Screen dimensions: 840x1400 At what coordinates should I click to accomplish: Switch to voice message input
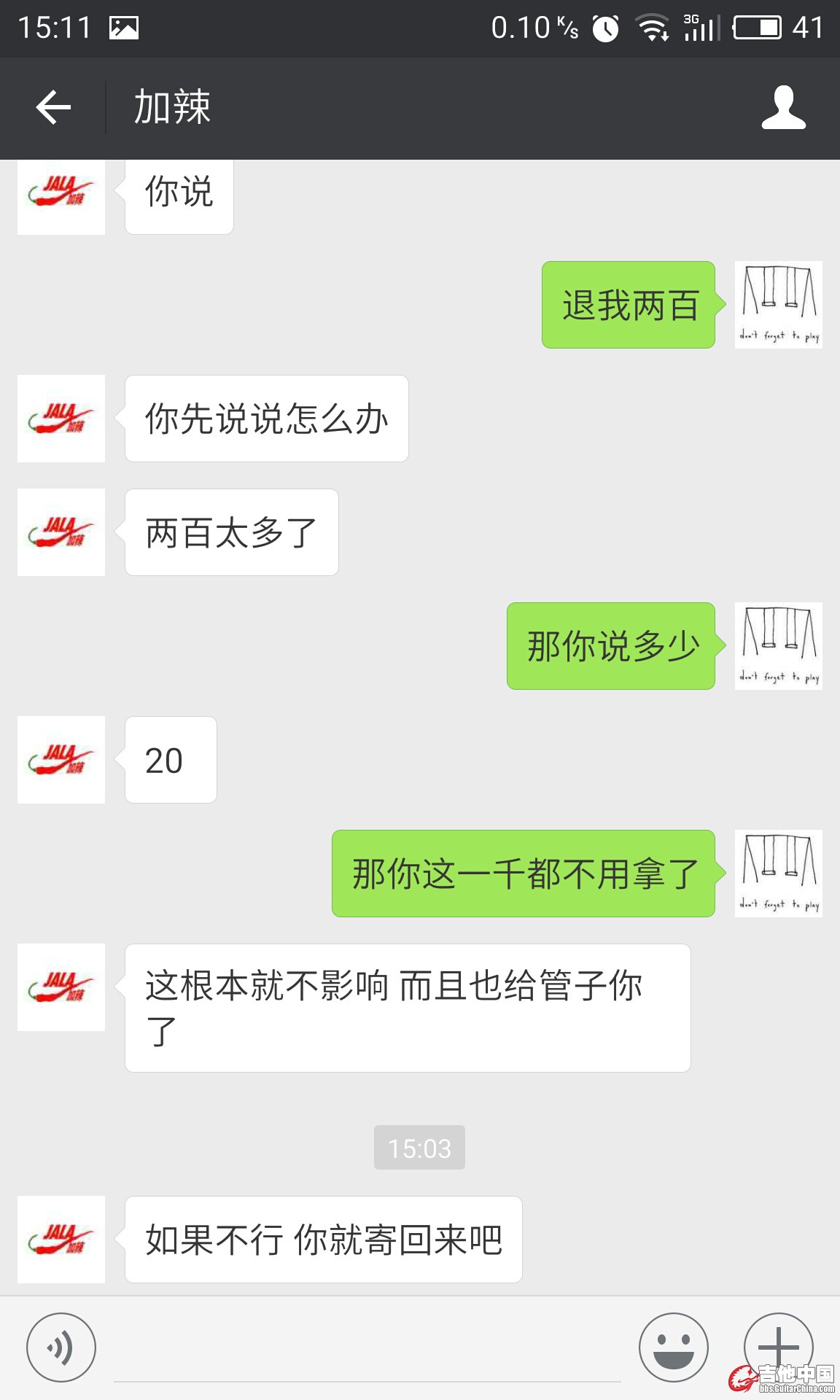coord(61,1347)
